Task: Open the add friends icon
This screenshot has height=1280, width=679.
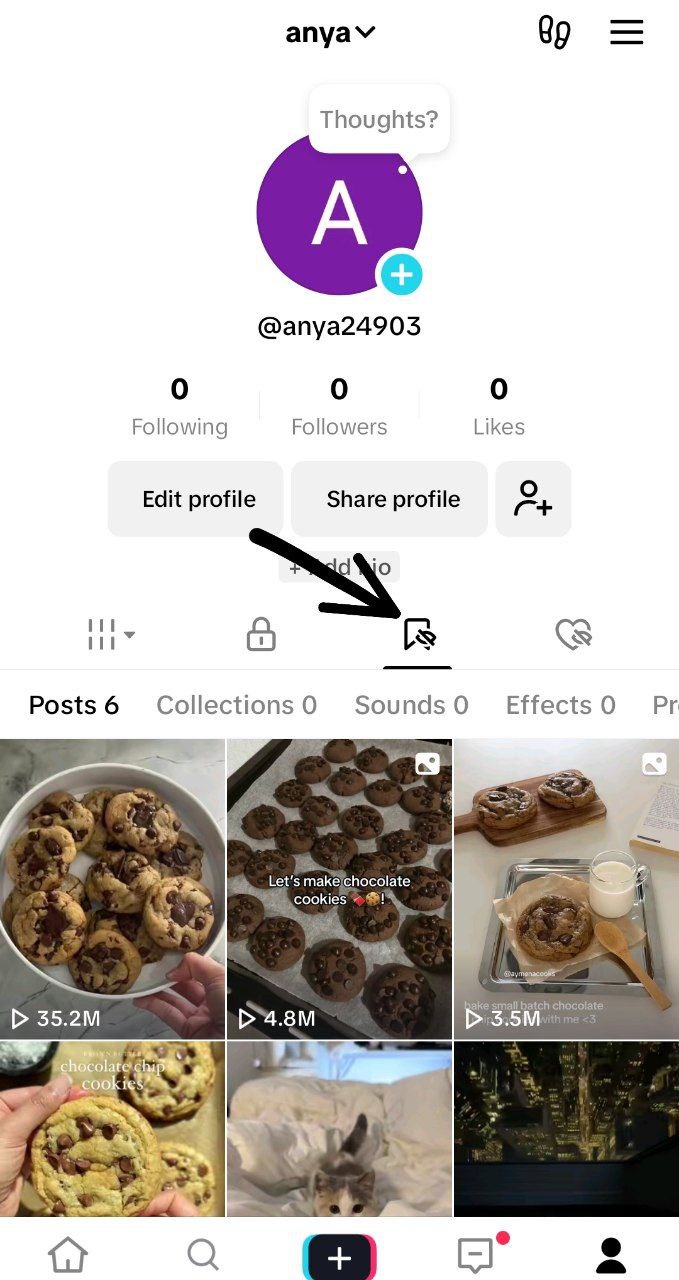Action: pyautogui.click(x=533, y=499)
